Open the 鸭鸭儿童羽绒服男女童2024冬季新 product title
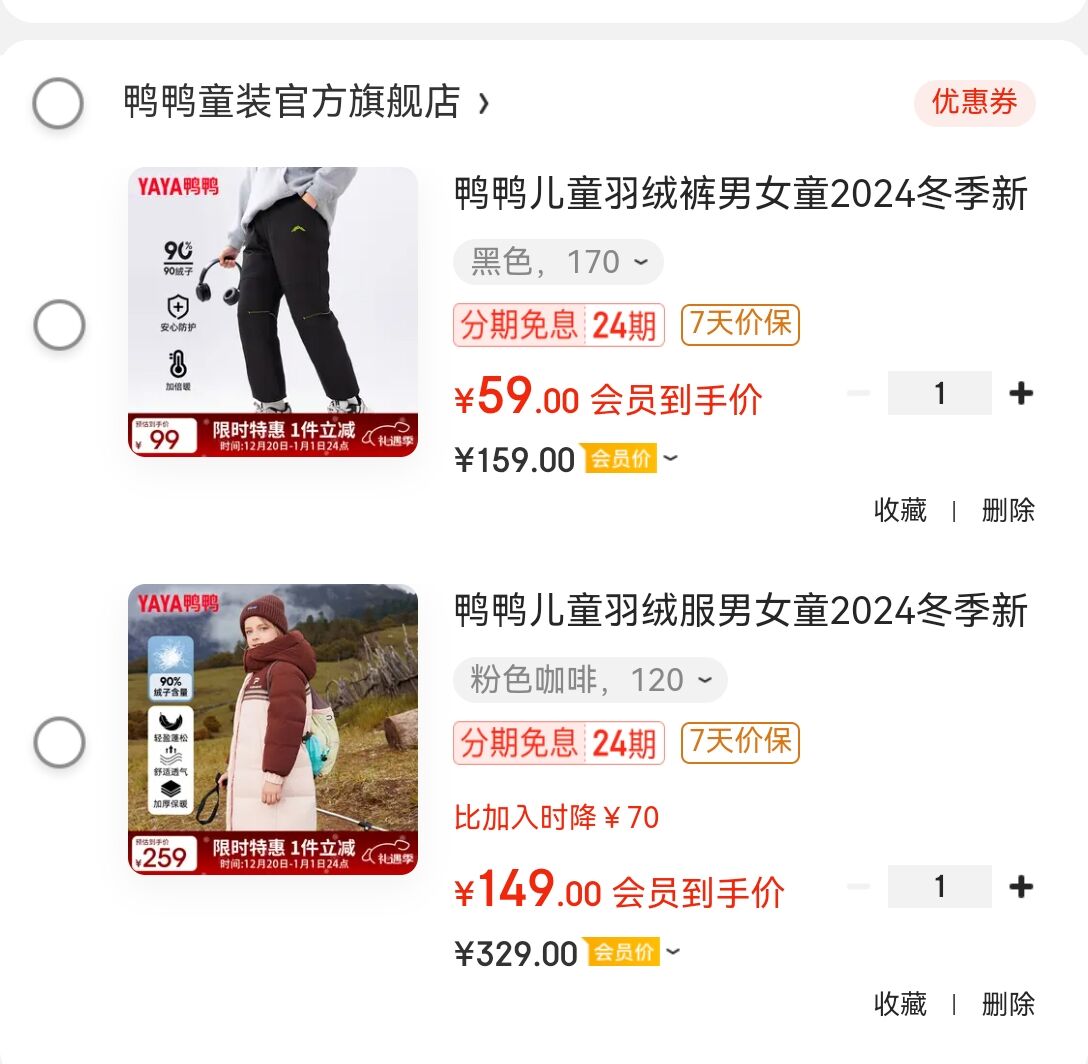 click(x=741, y=611)
